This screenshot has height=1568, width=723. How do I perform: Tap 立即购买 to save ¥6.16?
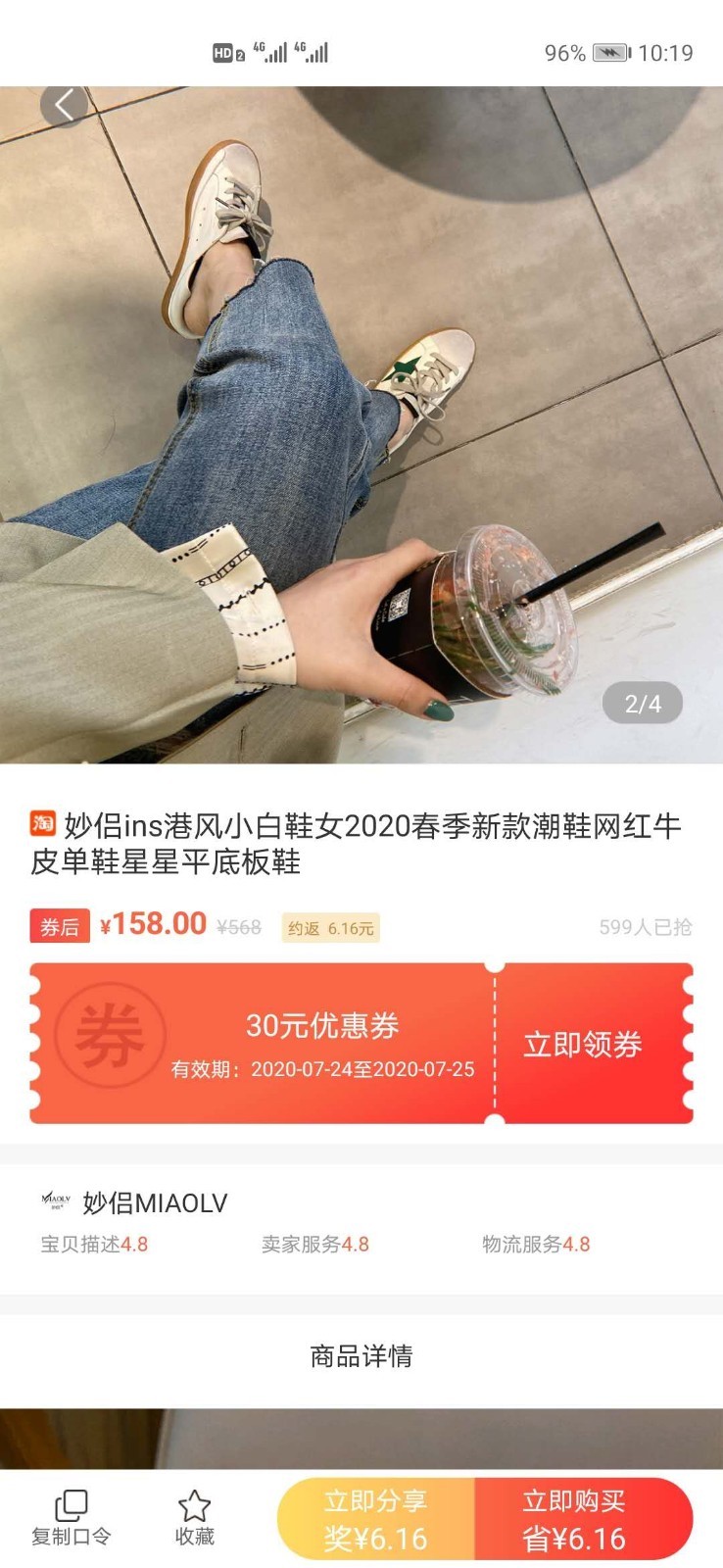[x=574, y=1519]
